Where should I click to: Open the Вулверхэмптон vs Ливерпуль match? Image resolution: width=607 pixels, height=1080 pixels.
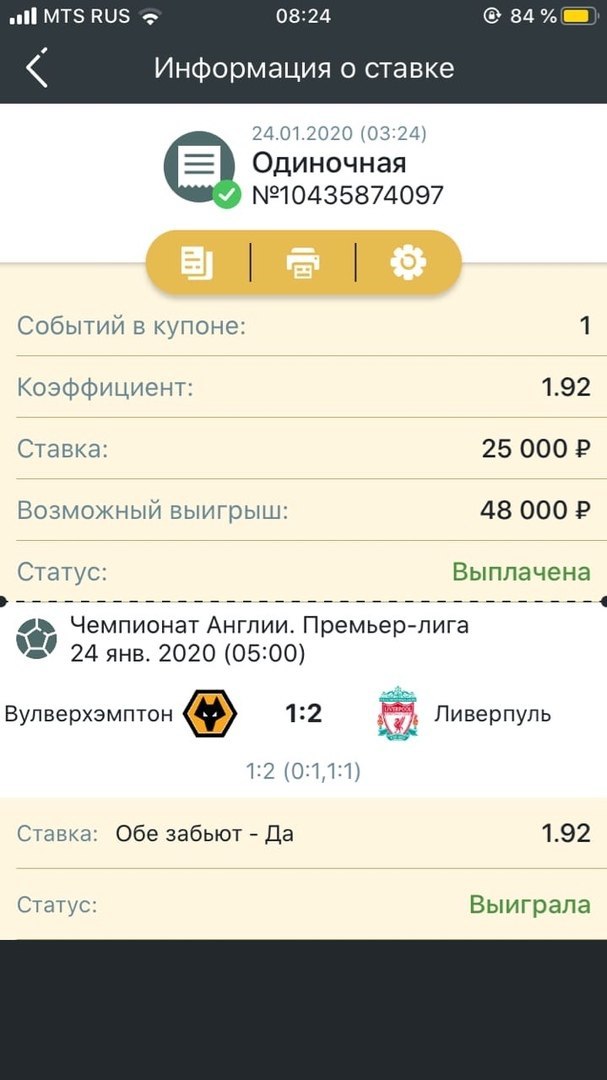pos(303,714)
